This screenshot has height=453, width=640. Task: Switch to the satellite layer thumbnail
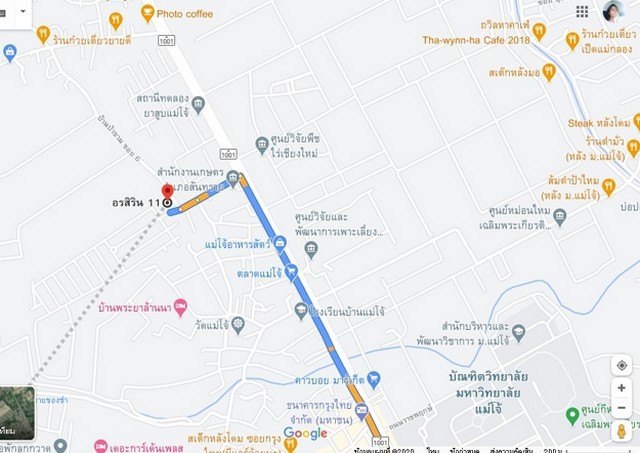(17, 412)
